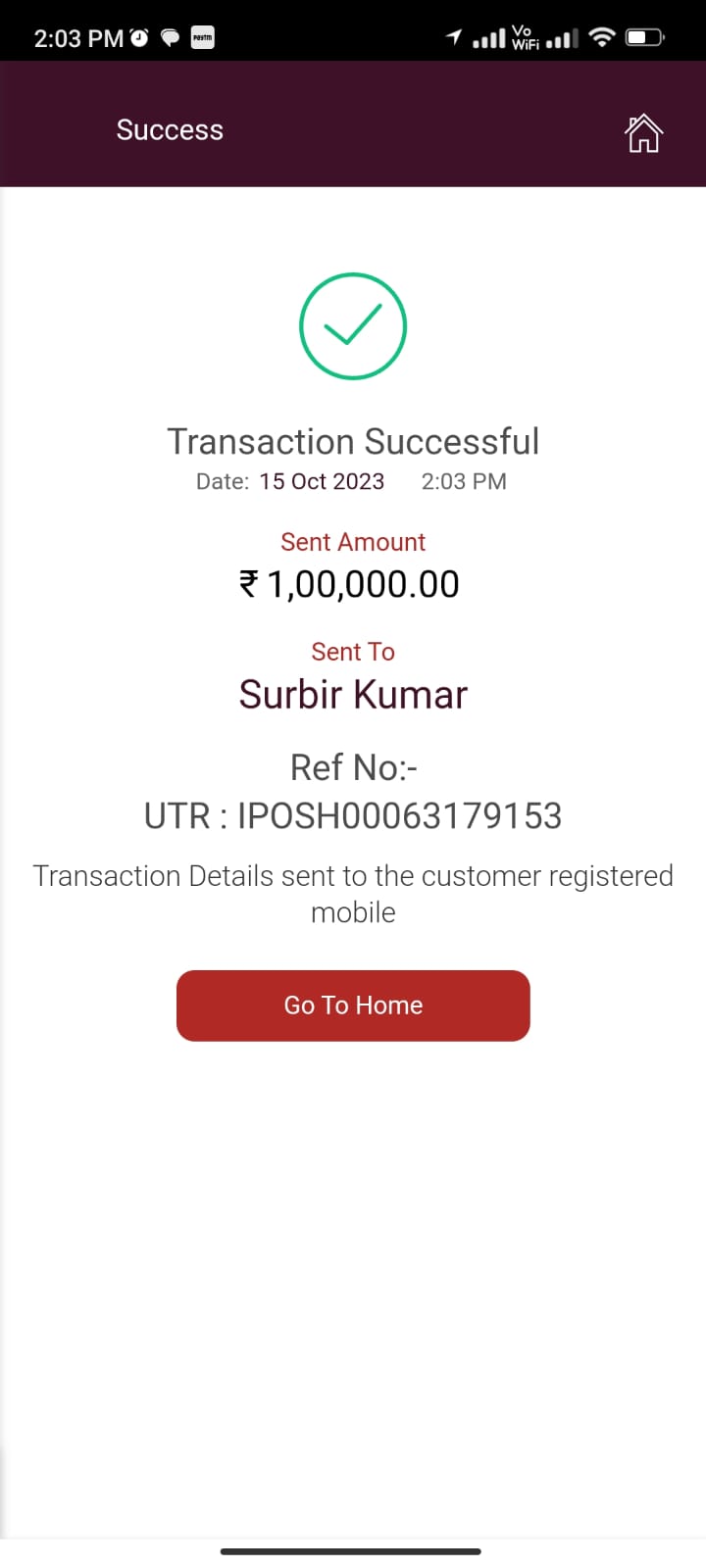Screen dimensions: 706x1568
Task: Tap the Go To Home button
Action: (x=353, y=1005)
